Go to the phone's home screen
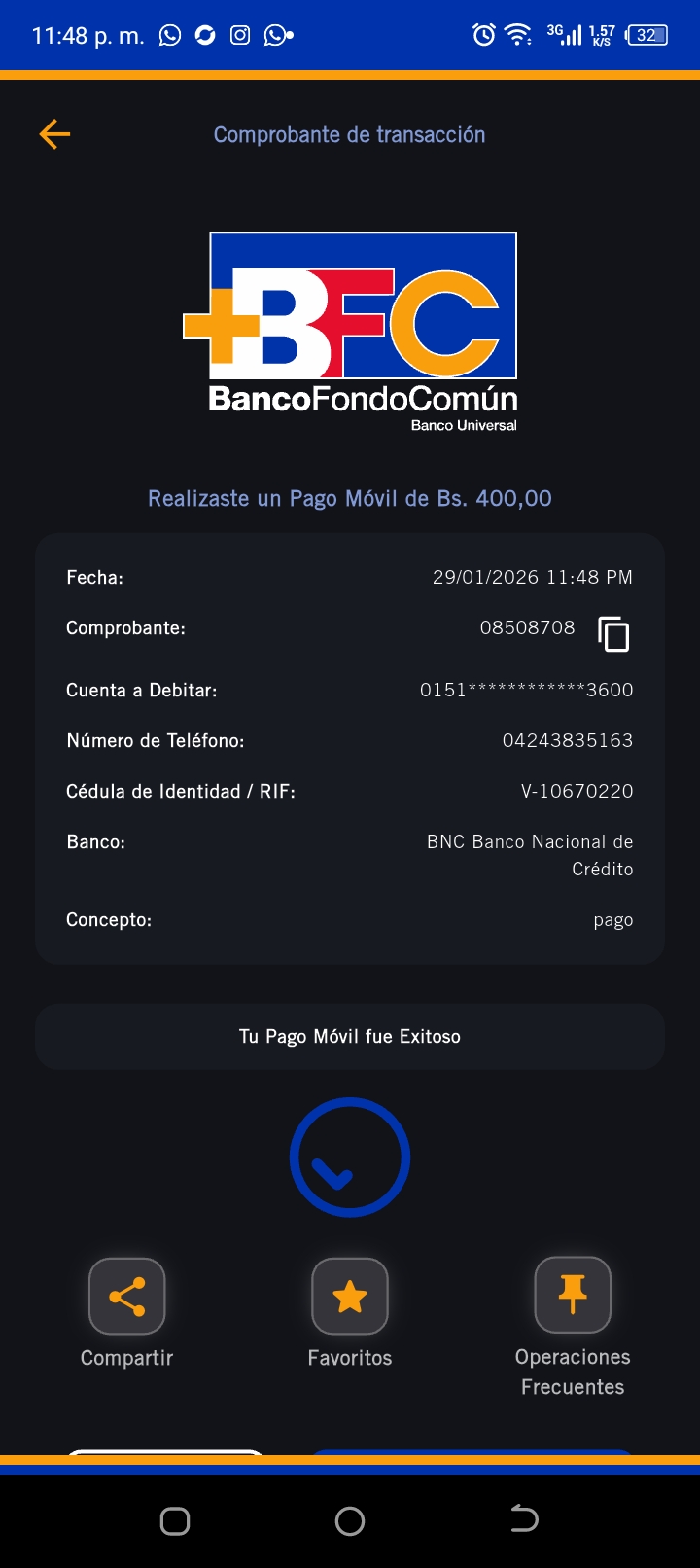This screenshot has height=1568, width=700. click(x=350, y=1520)
